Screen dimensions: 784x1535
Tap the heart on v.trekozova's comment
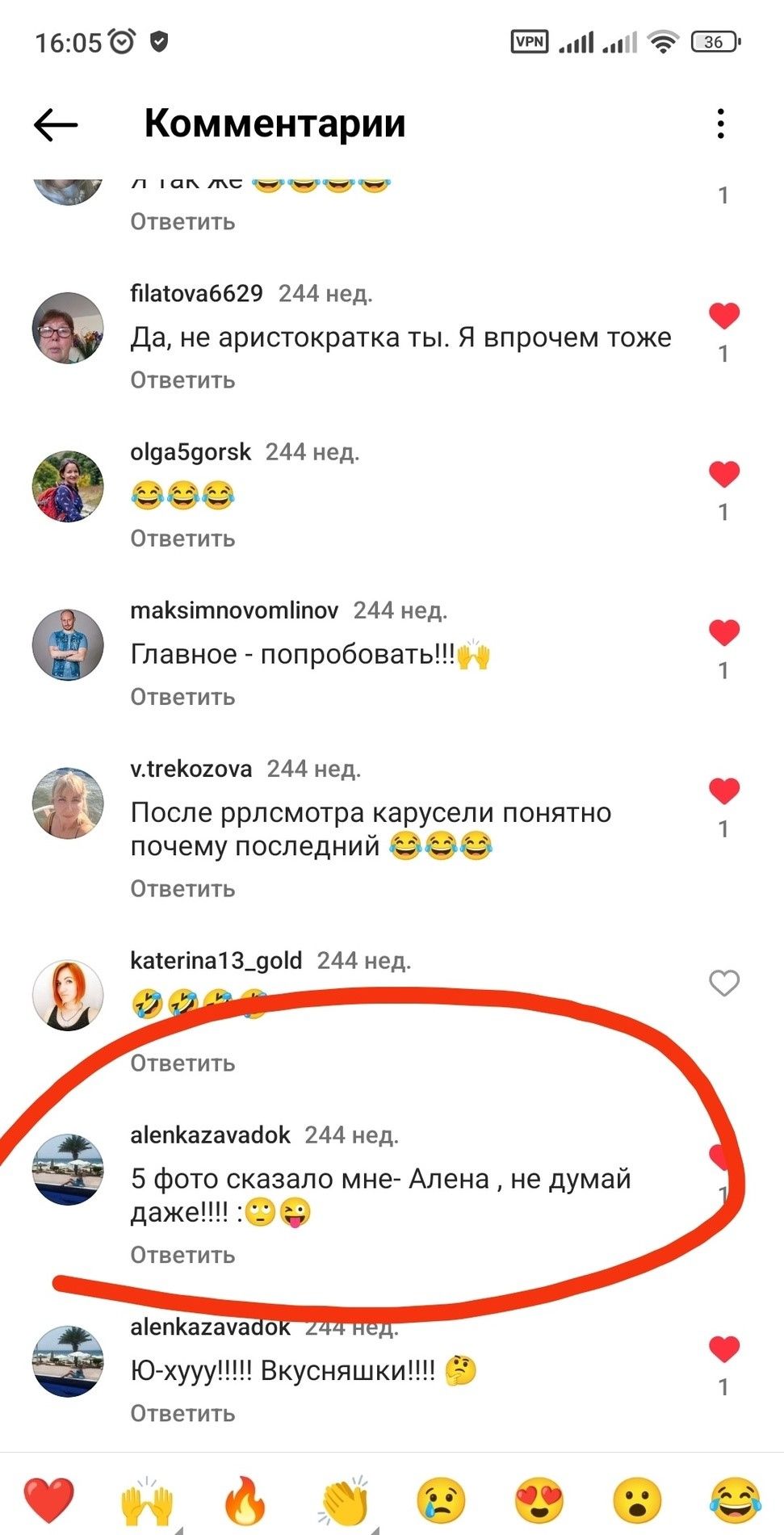click(x=723, y=791)
